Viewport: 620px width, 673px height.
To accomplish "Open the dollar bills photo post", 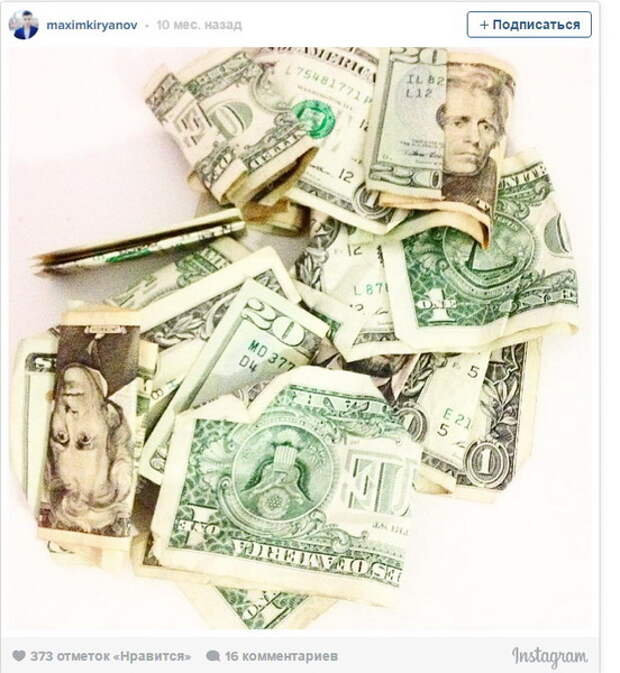I will coord(300,340).
